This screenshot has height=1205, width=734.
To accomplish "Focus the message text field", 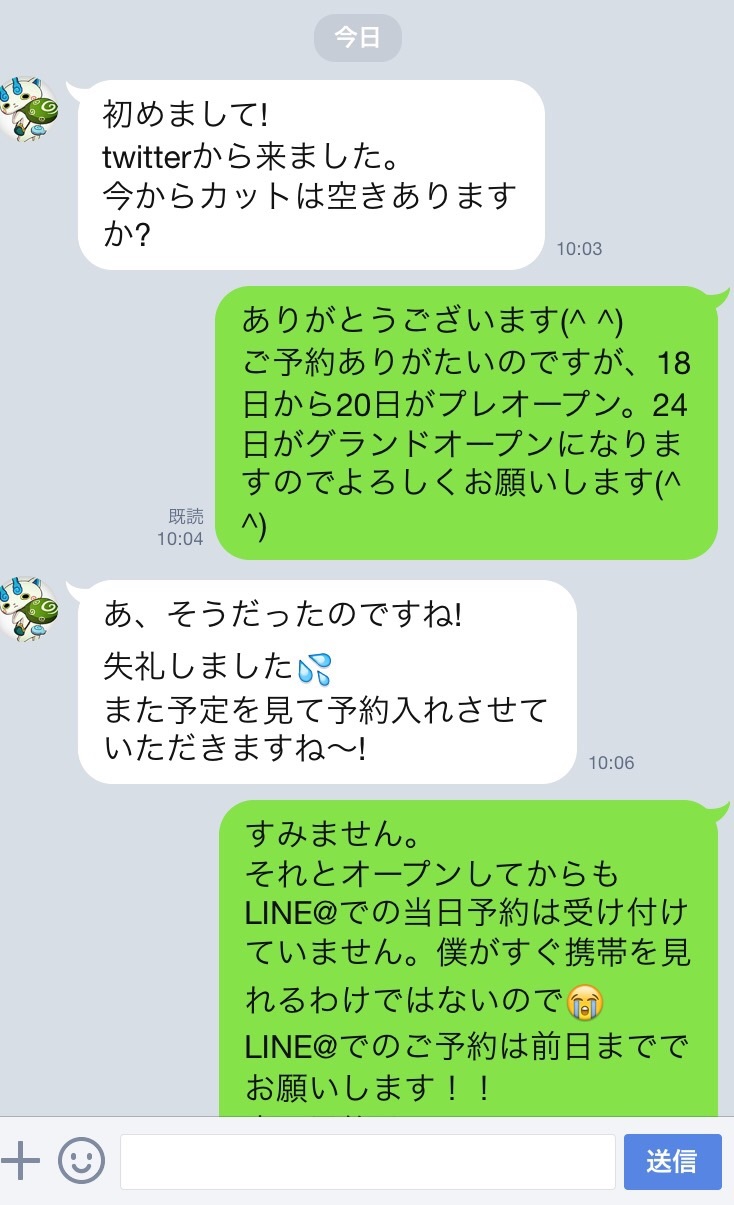I will coord(367,1161).
